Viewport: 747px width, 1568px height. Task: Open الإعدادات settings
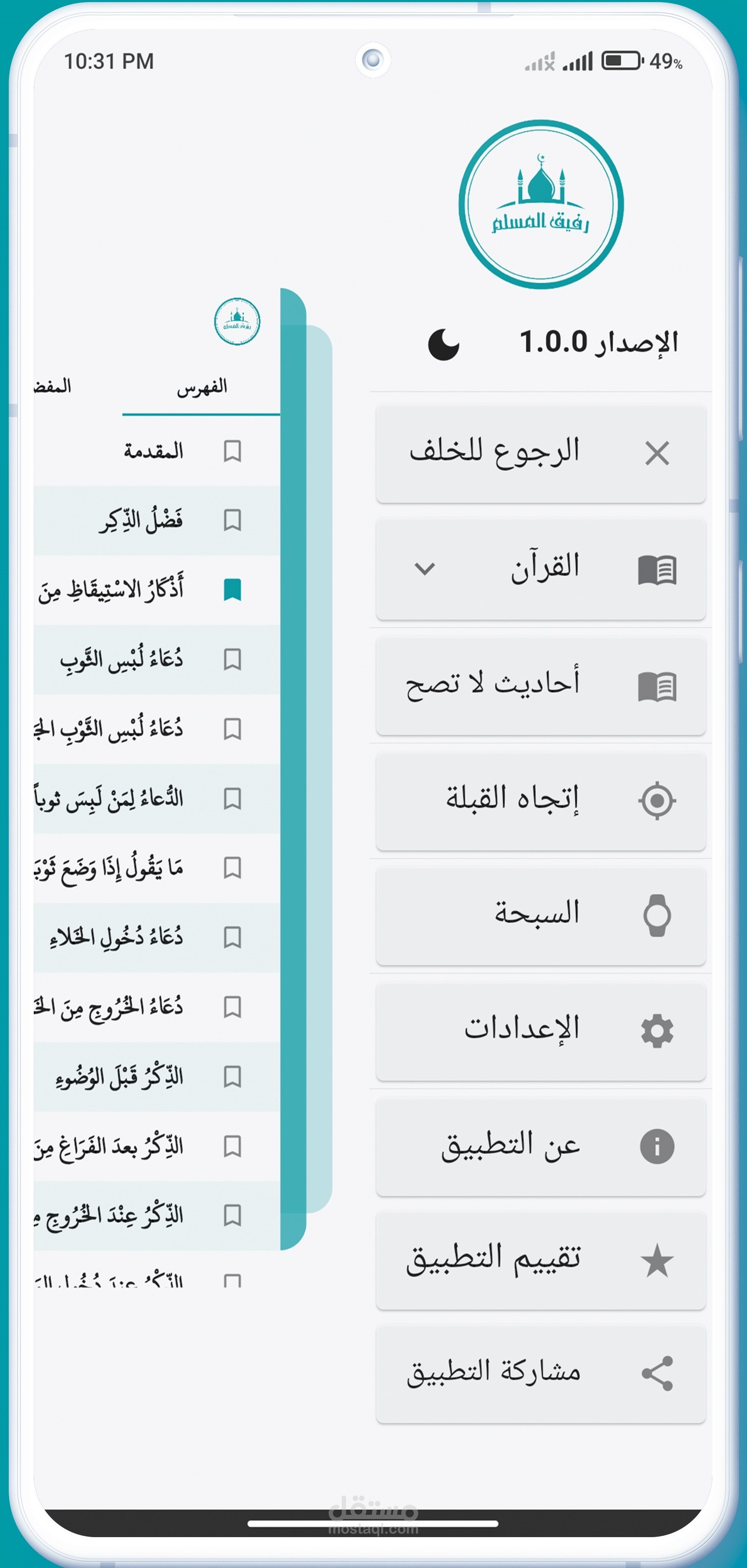(541, 1030)
